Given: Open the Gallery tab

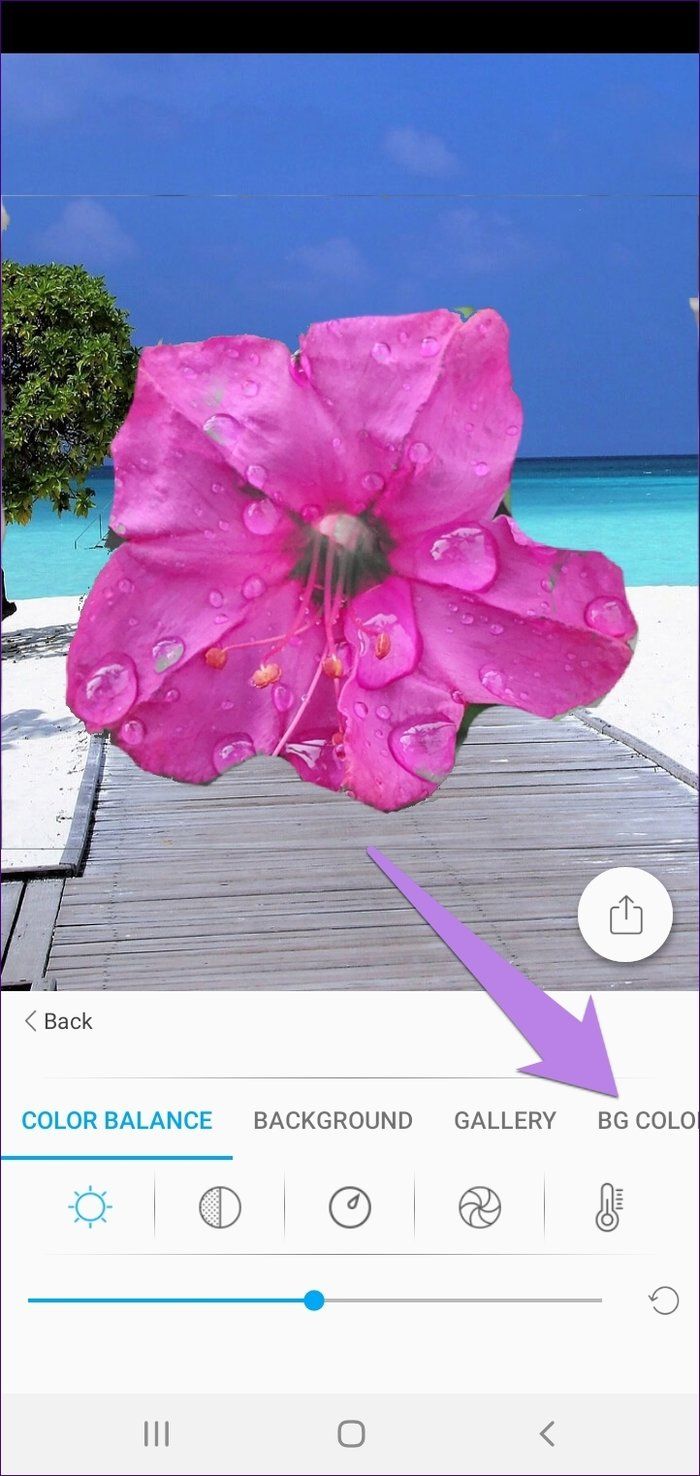Looking at the screenshot, I should coord(504,1121).
